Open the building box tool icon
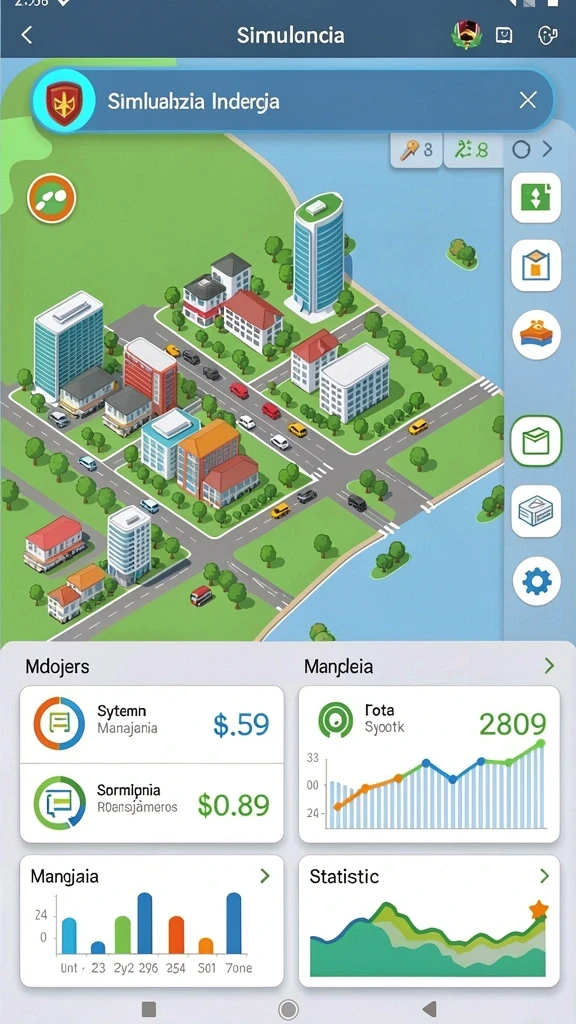The image size is (576, 1024). [x=536, y=265]
